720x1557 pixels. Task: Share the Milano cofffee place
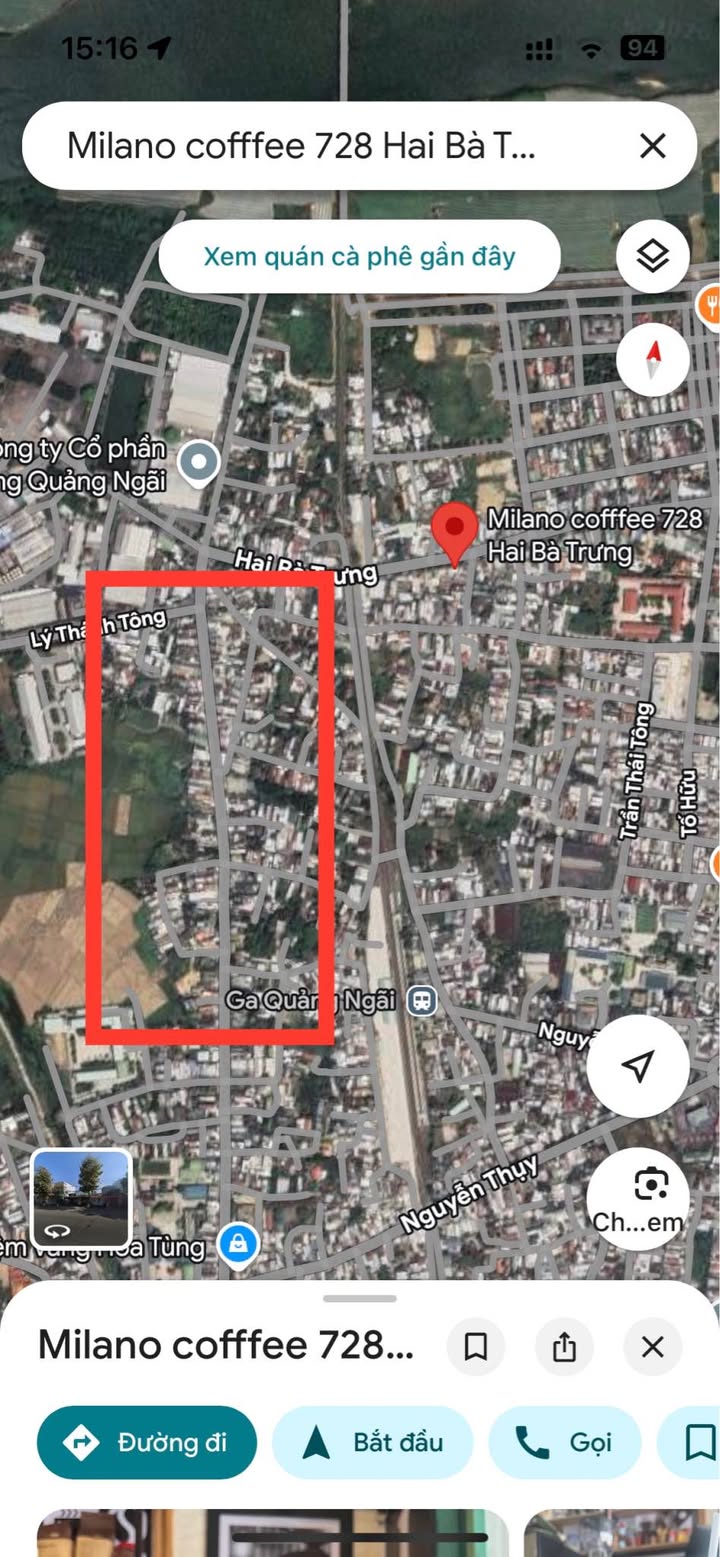tap(564, 1347)
